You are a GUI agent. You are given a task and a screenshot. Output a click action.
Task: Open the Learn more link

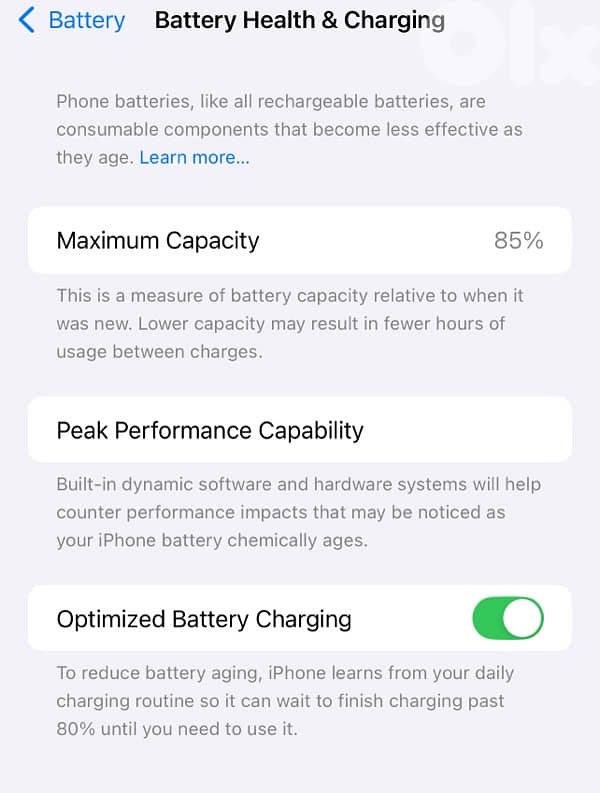pyautogui.click(x=194, y=158)
